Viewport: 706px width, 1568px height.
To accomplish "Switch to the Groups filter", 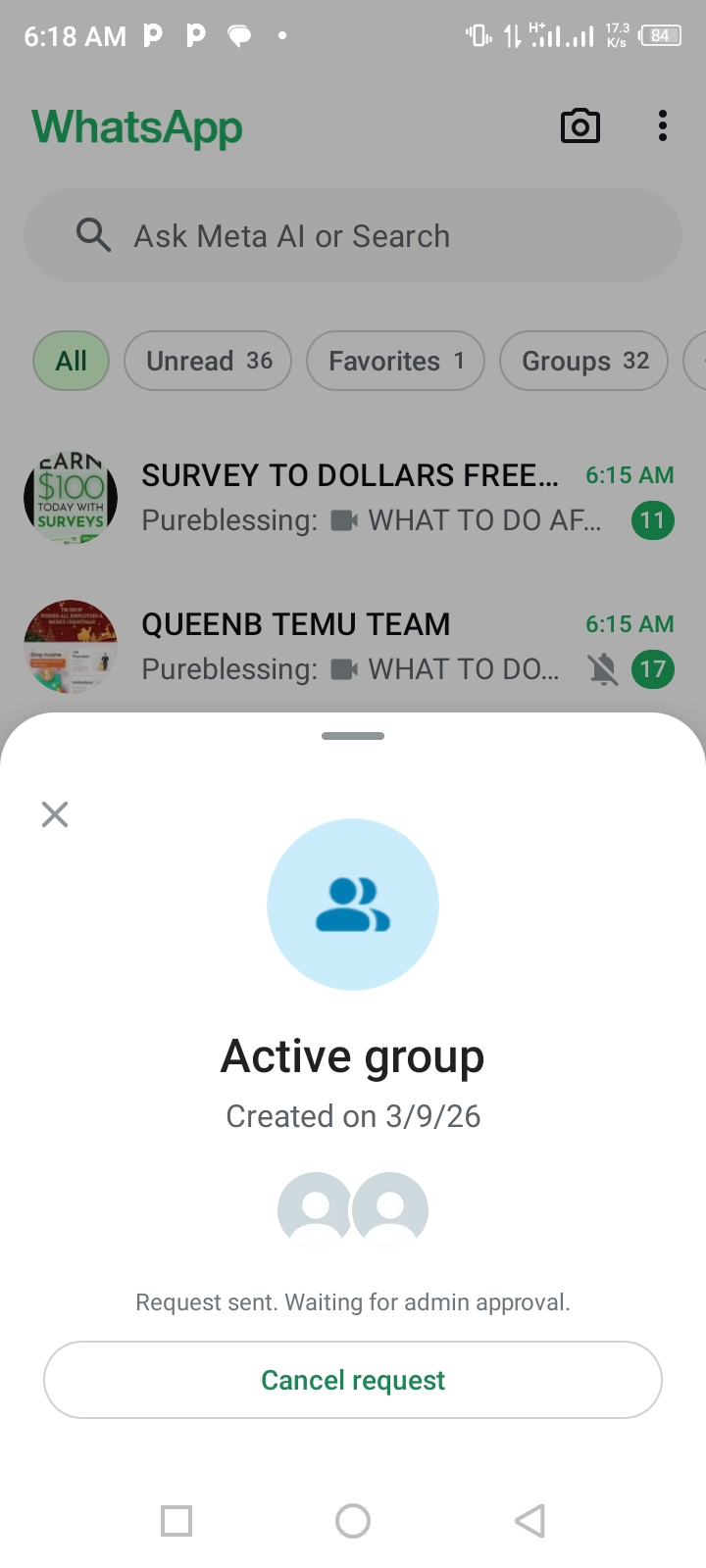I will pyautogui.click(x=584, y=361).
